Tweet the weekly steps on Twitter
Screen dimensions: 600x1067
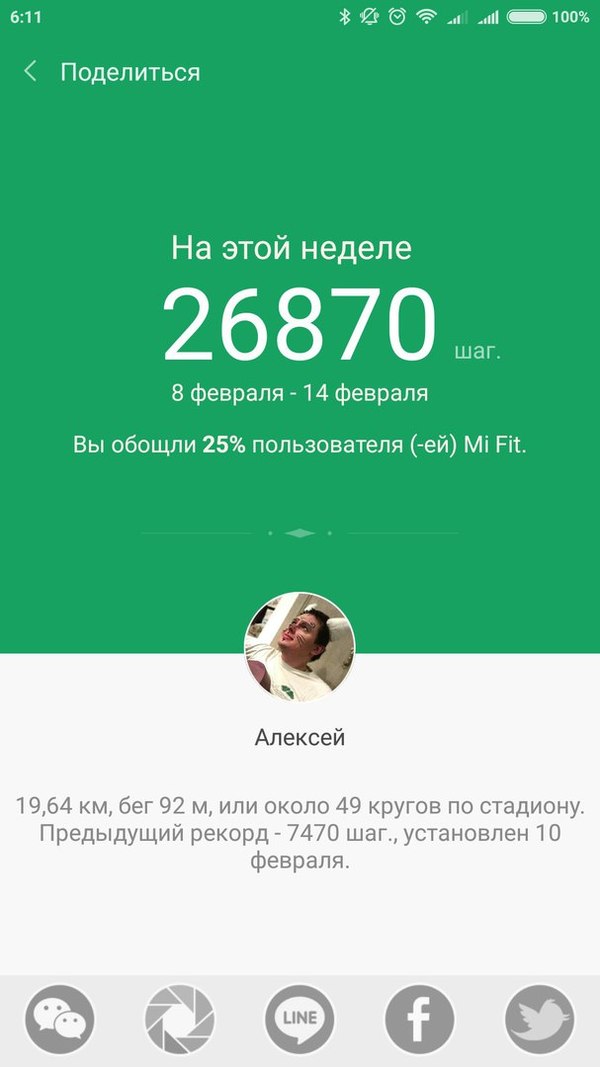(540, 1019)
